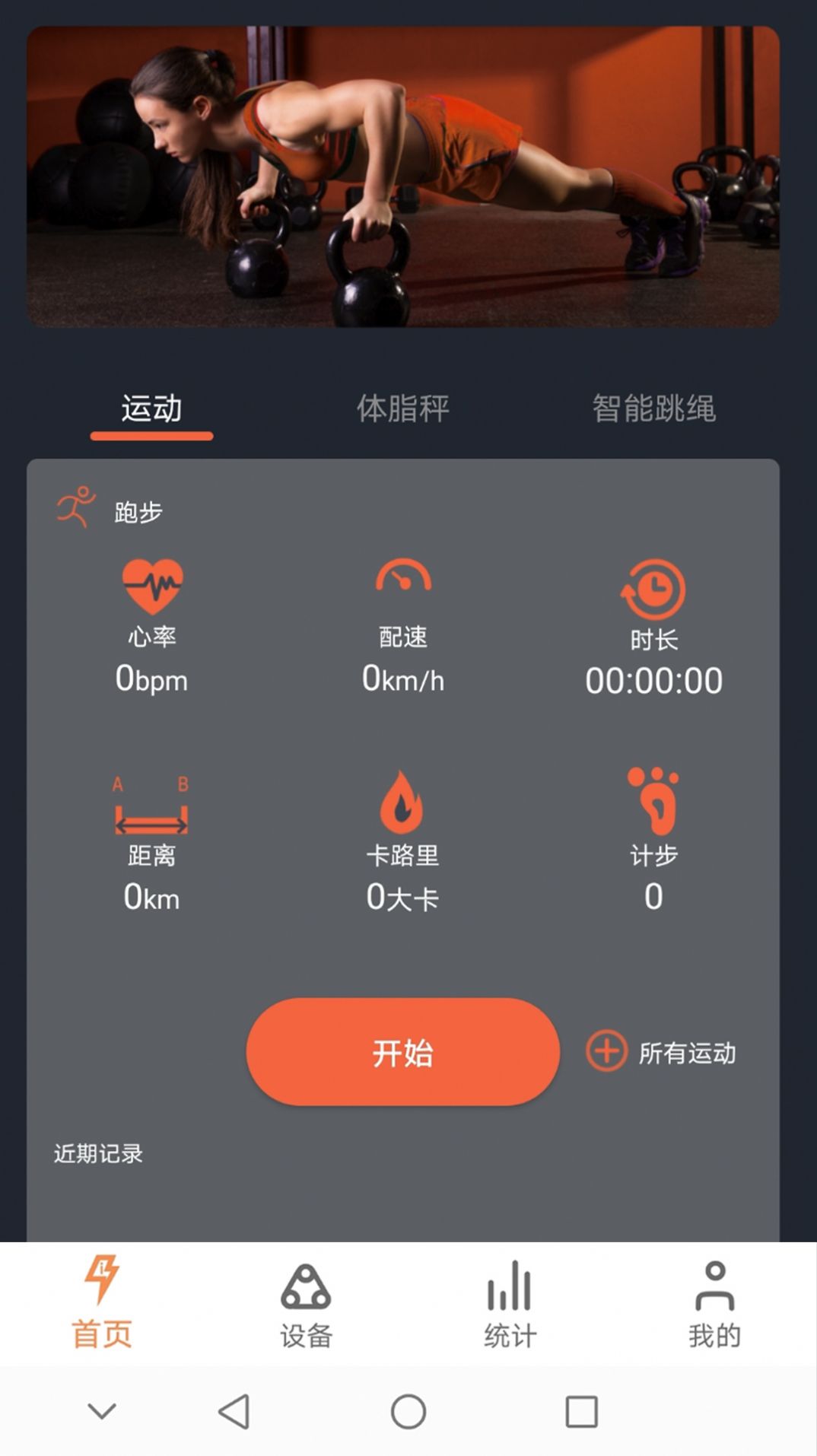
Task: Switch to the 智能跳绳 tab
Action: point(656,407)
